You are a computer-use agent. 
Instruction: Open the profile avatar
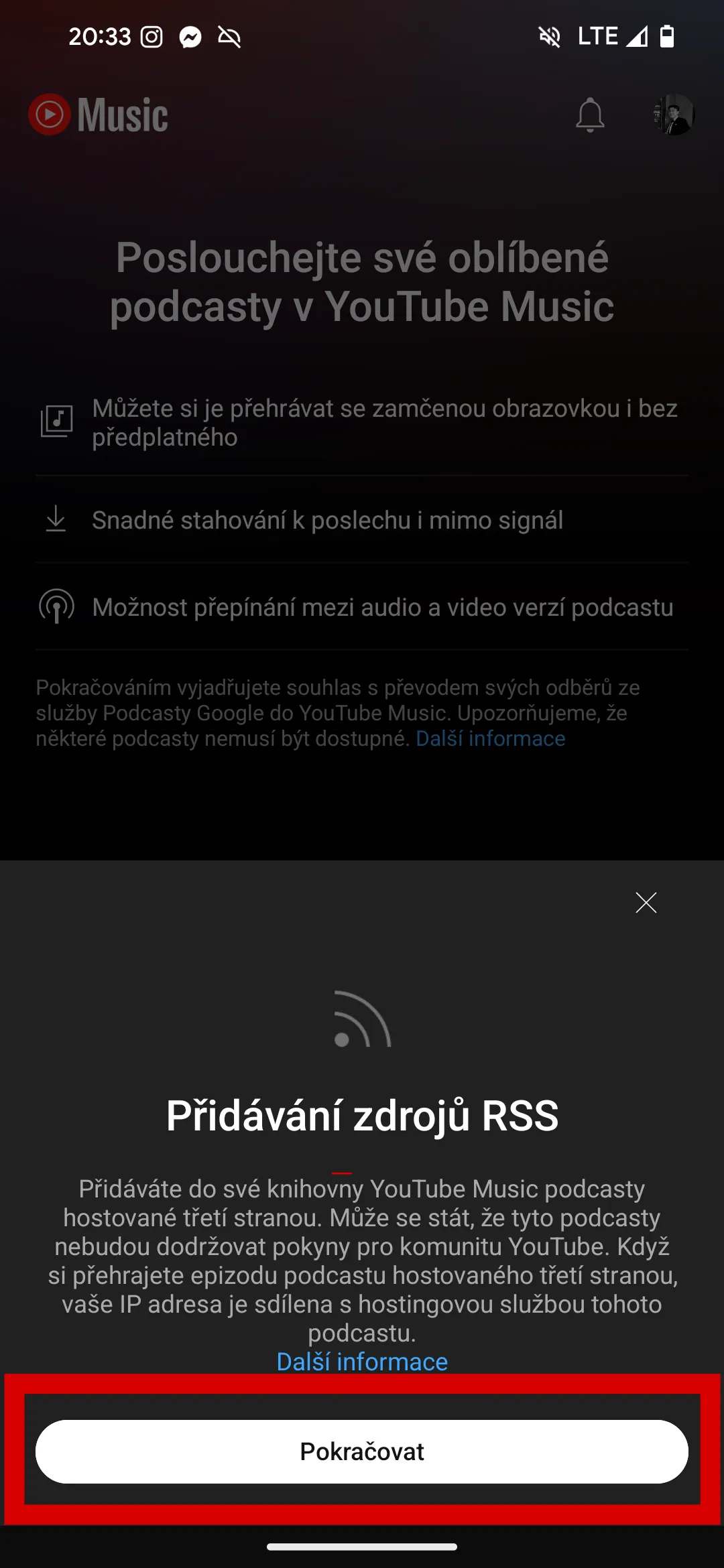674,115
